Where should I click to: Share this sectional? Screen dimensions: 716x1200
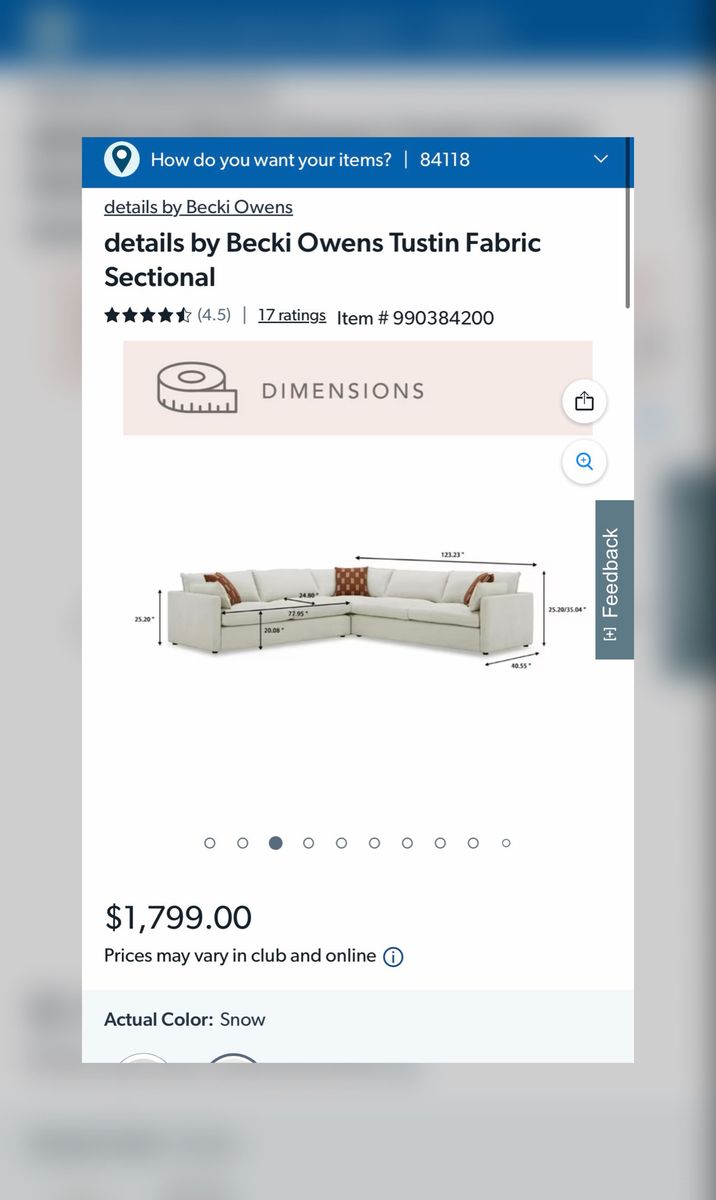(584, 401)
